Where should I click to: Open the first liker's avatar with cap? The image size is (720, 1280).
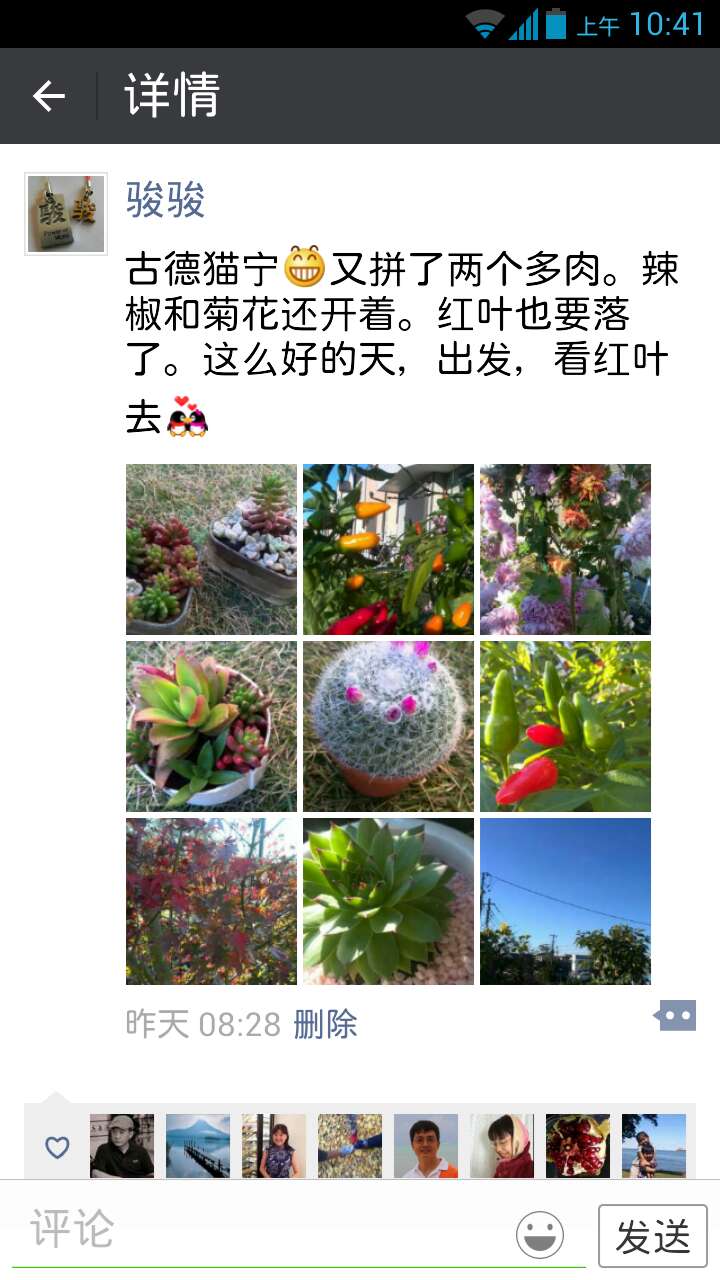coord(122,1146)
